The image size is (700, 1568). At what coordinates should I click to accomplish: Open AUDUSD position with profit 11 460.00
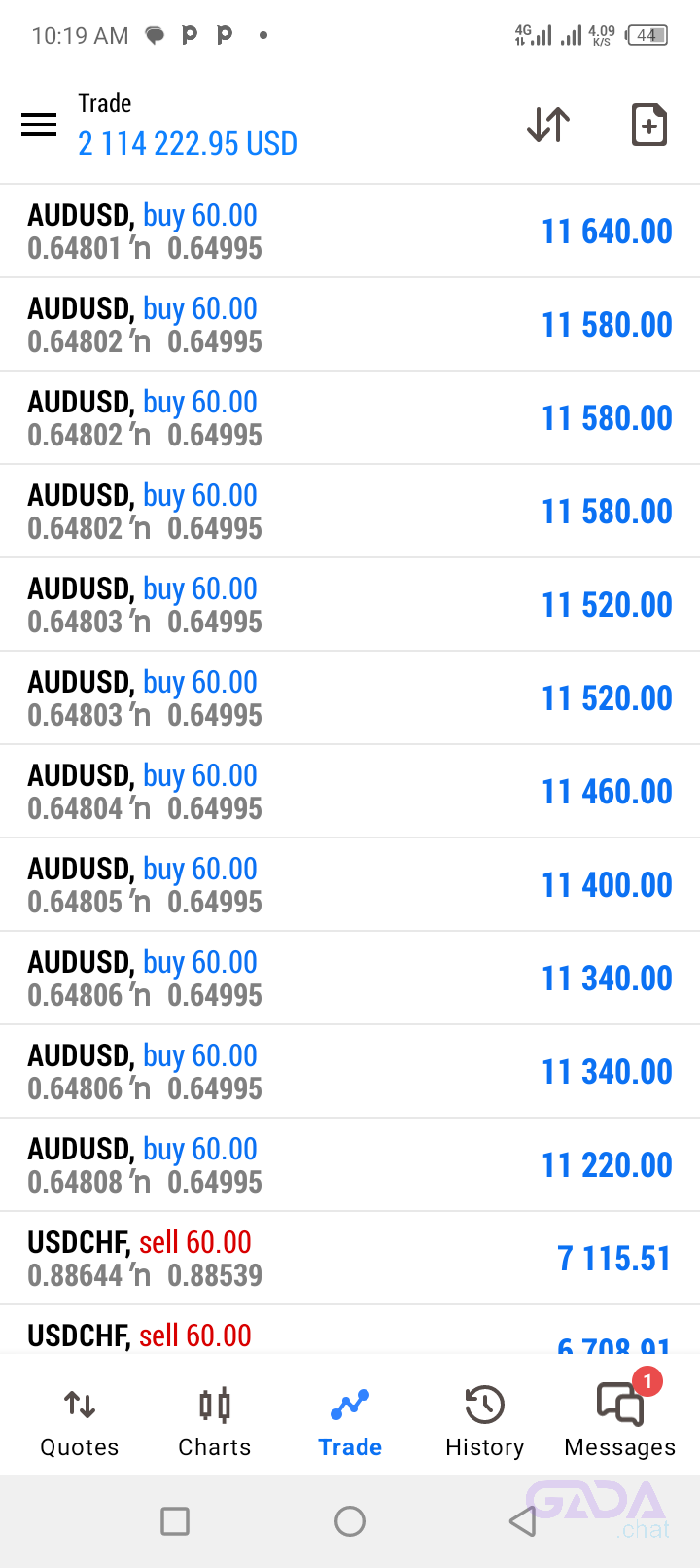click(350, 792)
